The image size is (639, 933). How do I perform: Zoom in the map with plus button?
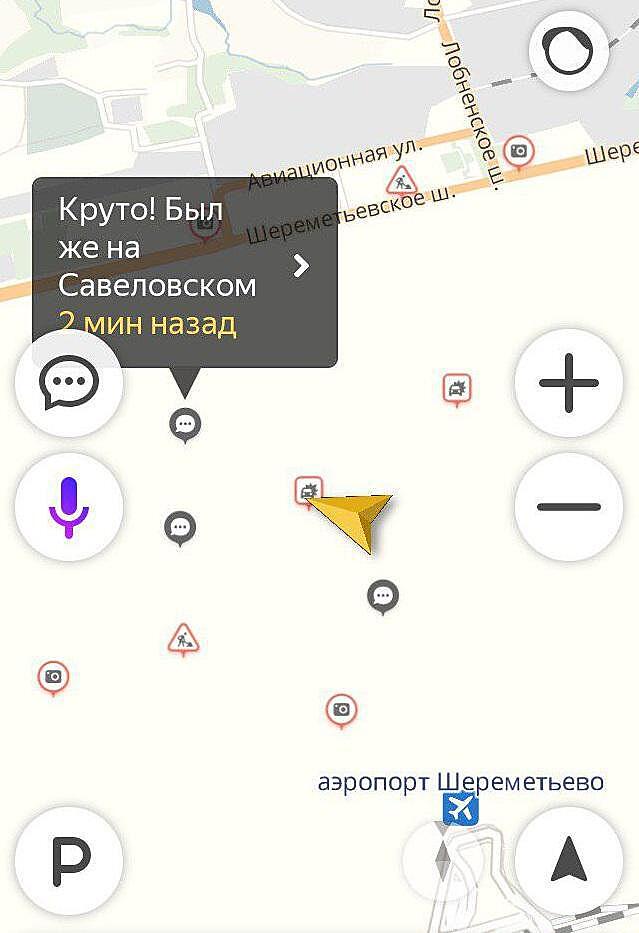(x=568, y=383)
